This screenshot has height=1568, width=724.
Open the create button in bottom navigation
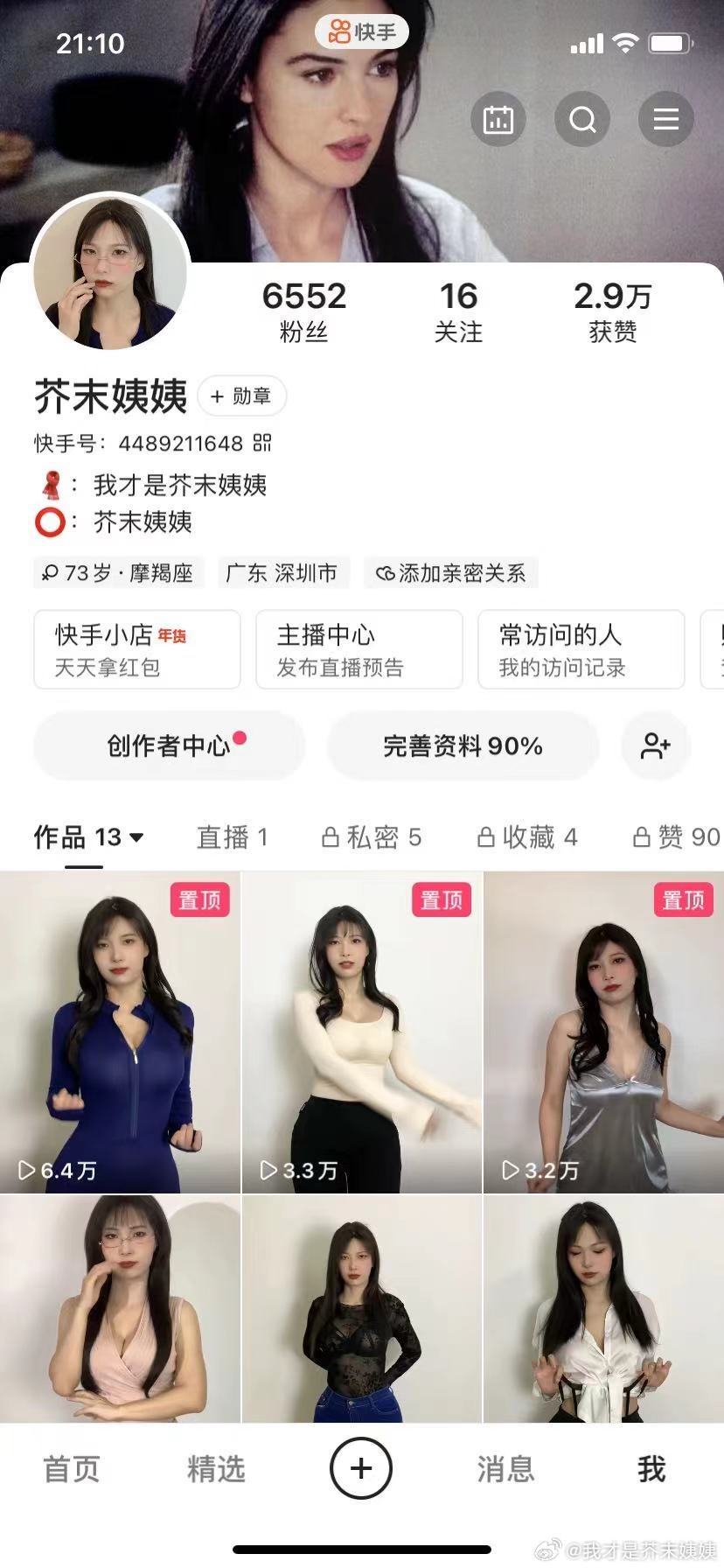[361, 1469]
